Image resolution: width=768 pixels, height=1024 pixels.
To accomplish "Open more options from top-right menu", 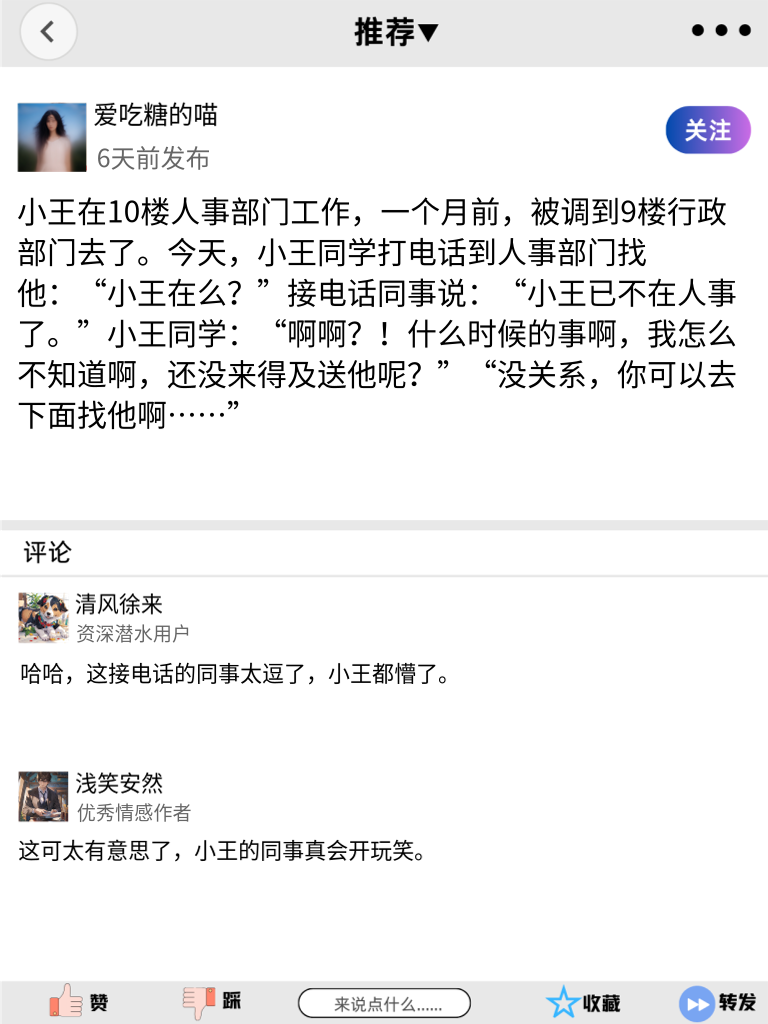I will [x=719, y=30].
